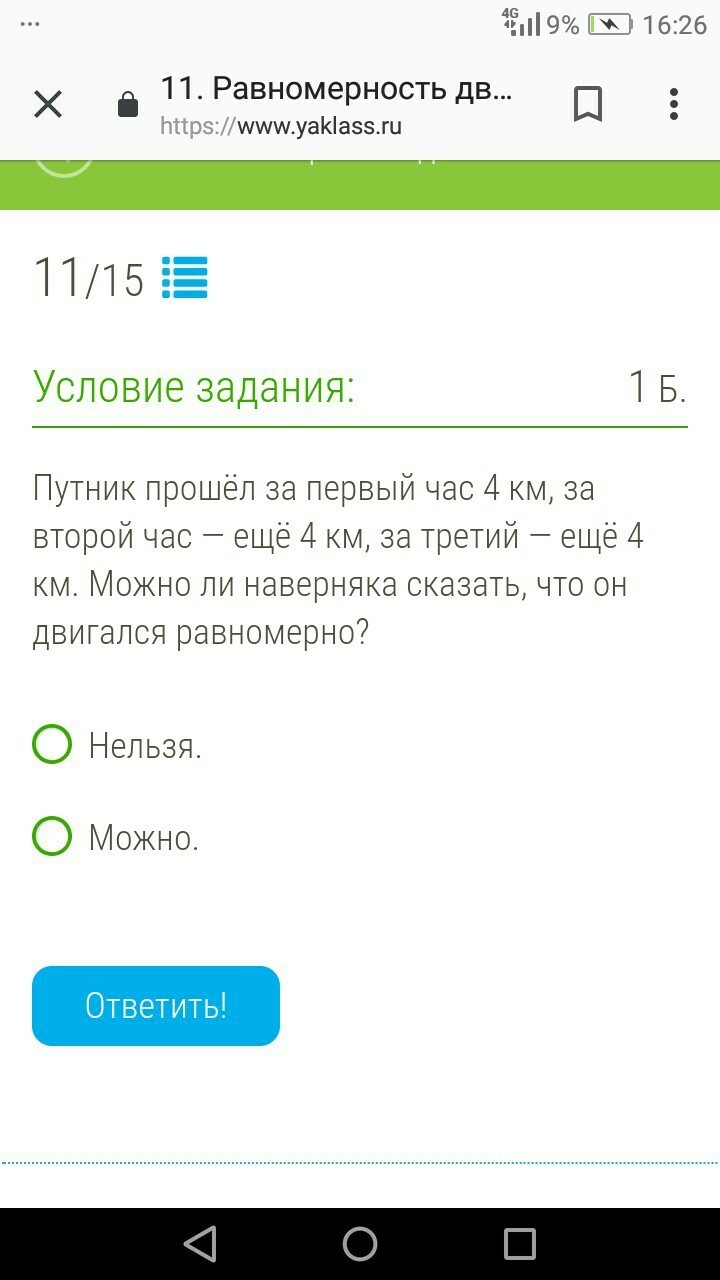Tap the yaklass.ru address bar
Image resolution: width=720 pixels, height=1280 pixels.
[x=336, y=105]
